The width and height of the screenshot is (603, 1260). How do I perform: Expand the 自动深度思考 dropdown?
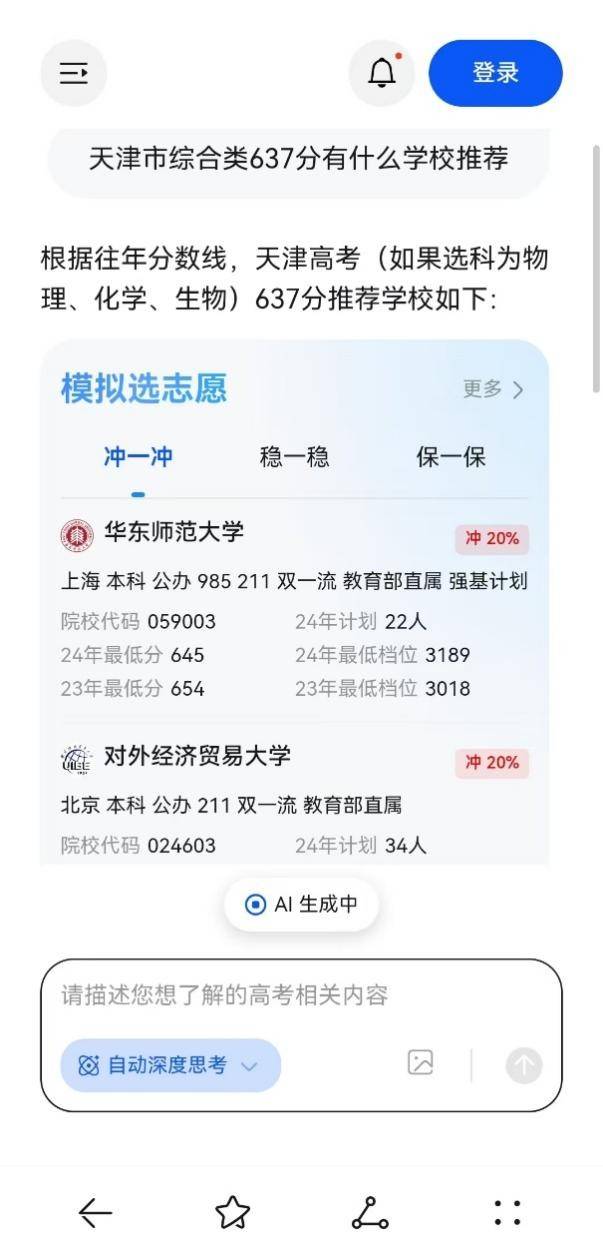pos(170,1065)
